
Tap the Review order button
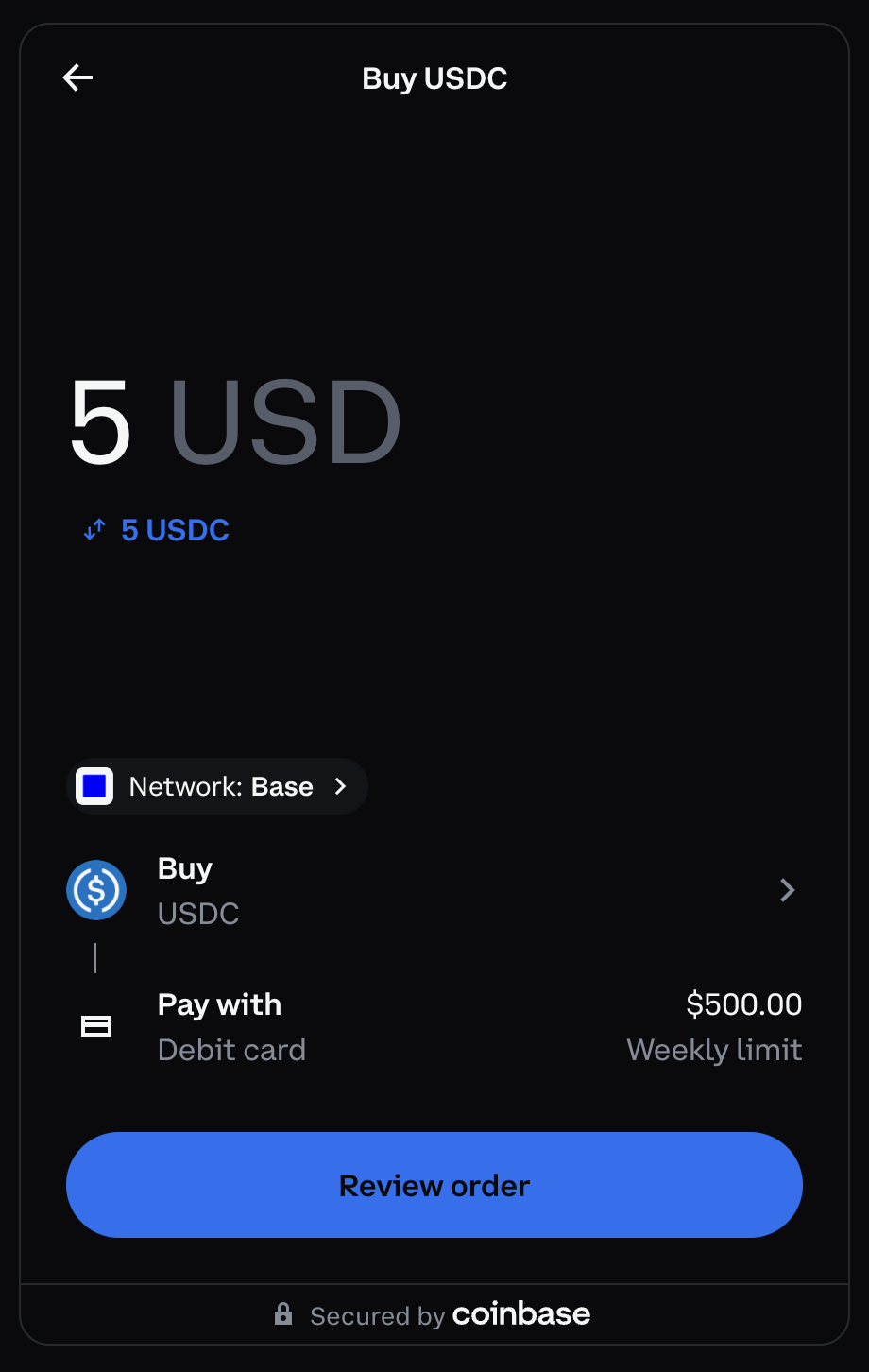434,1185
